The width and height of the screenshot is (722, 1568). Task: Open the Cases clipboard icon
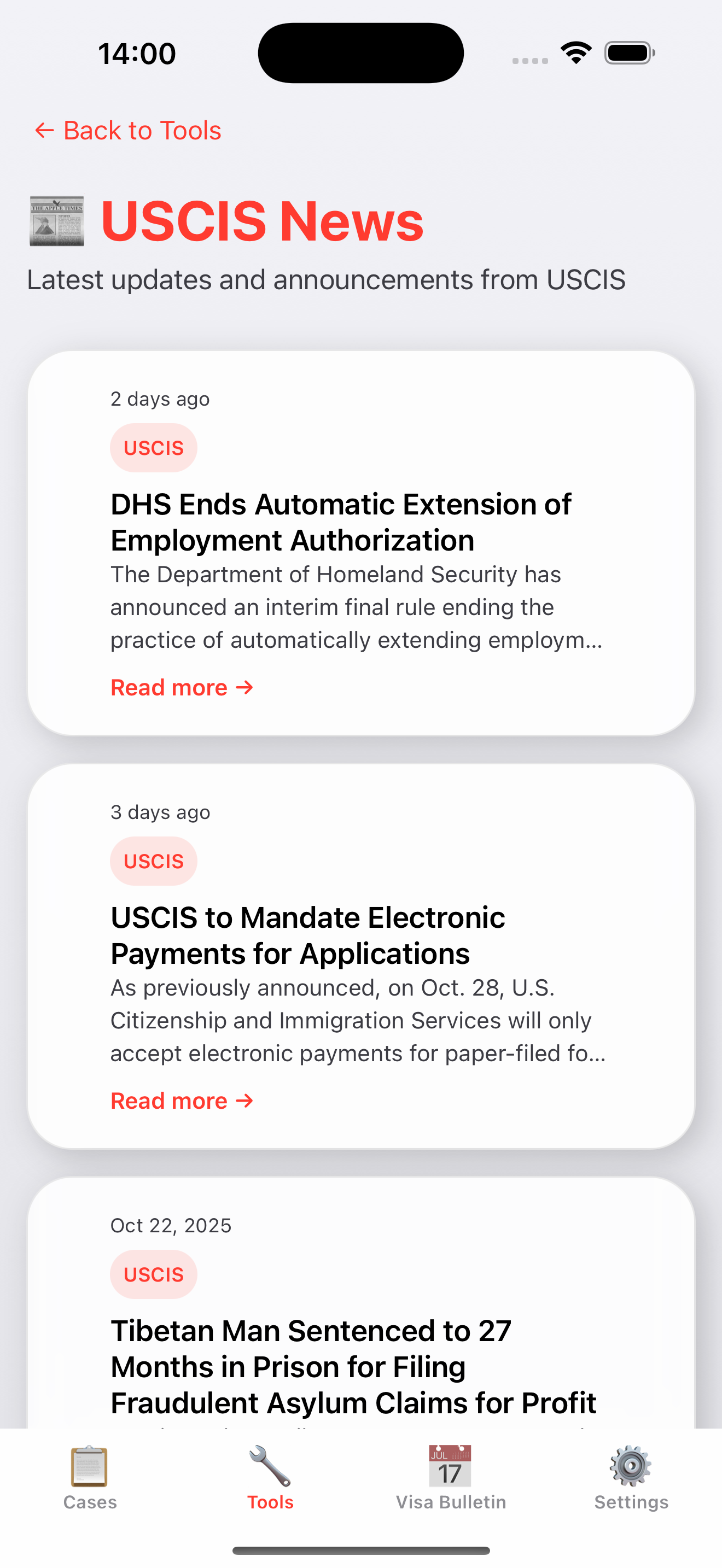click(89, 1467)
